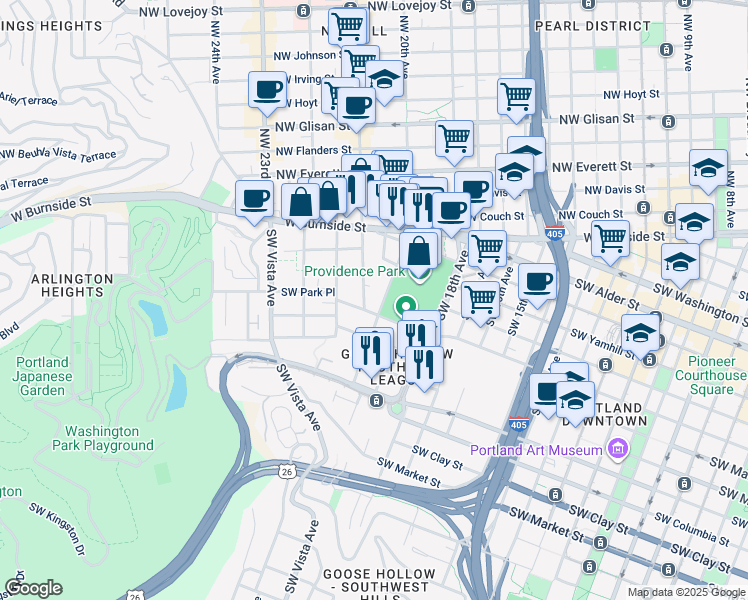Tap the grocery cart marker on NW Glisan by I-405
This screenshot has width=748, height=600.
coord(516,97)
